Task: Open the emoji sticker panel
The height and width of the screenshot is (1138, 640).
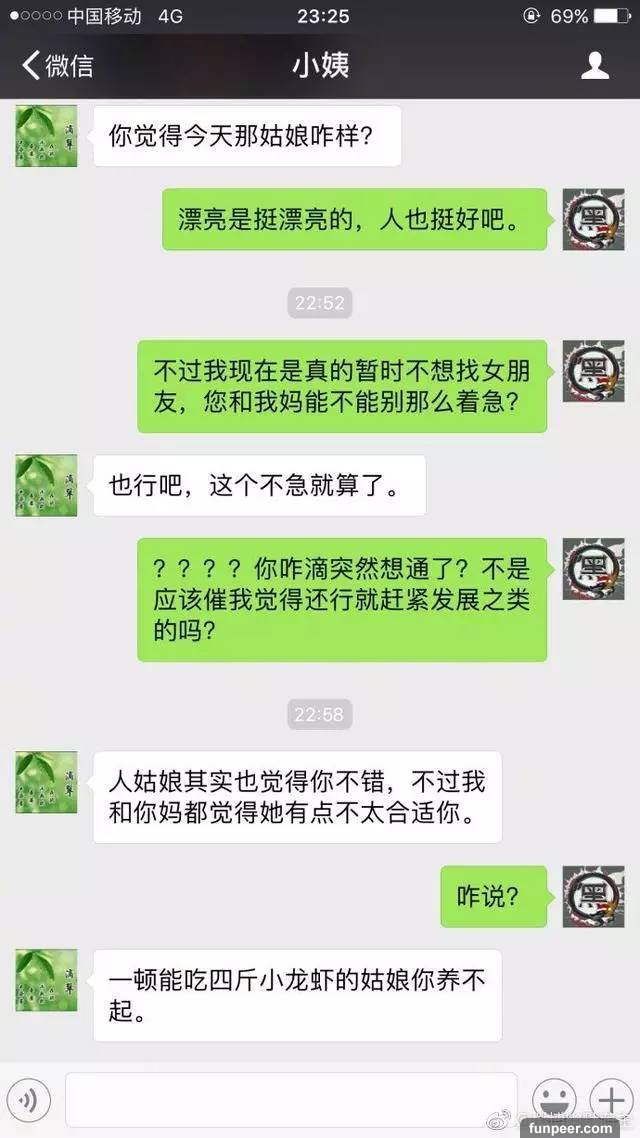Action: [x=554, y=1099]
